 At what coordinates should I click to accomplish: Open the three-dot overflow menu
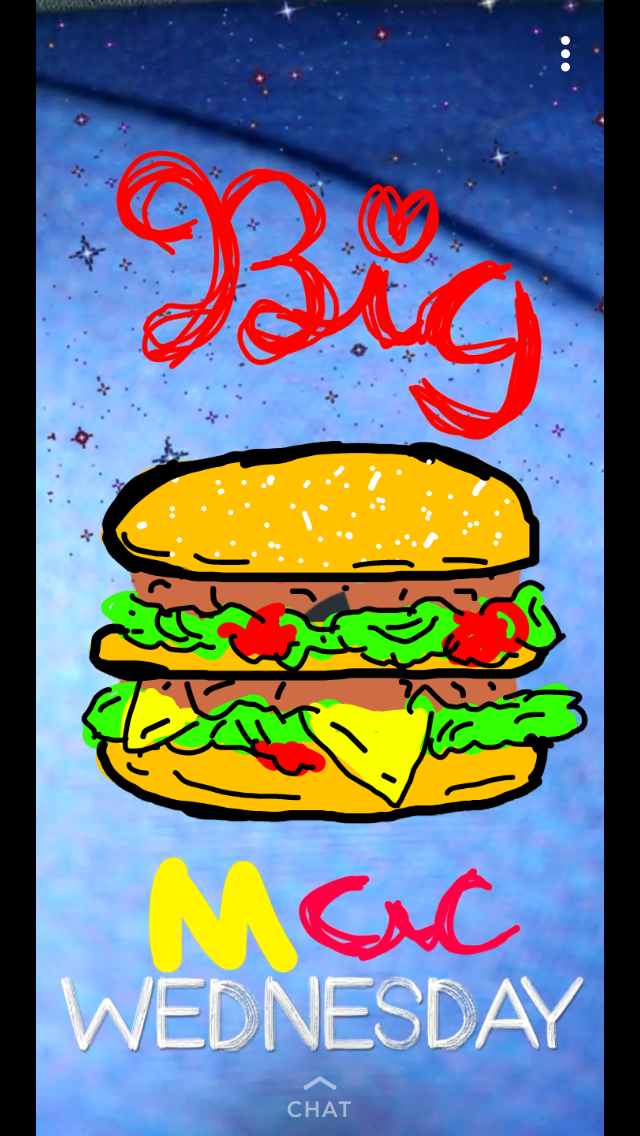point(565,54)
